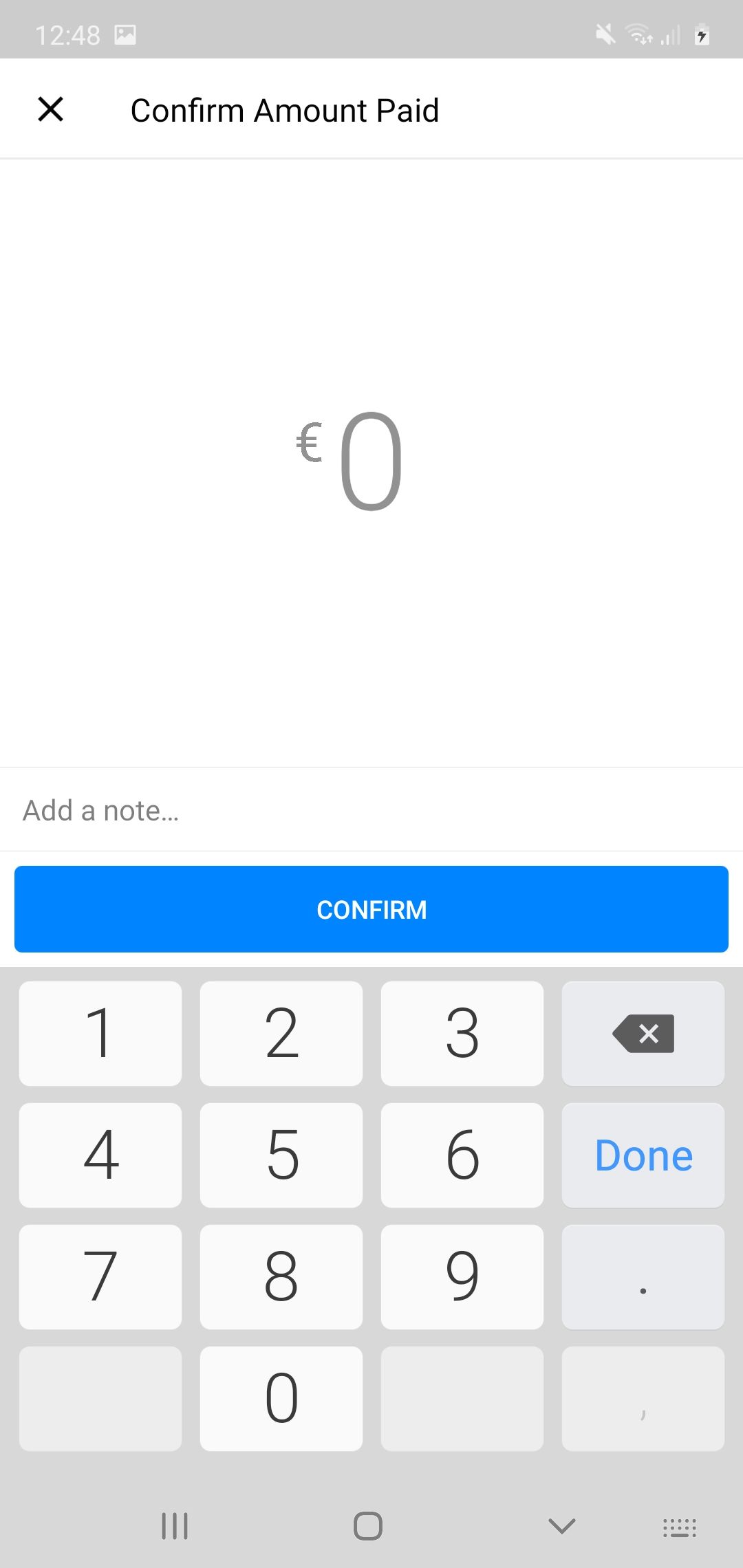743x1568 pixels.
Task: Hide the keyboard with down chevron
Action: tap(562, 1526)
